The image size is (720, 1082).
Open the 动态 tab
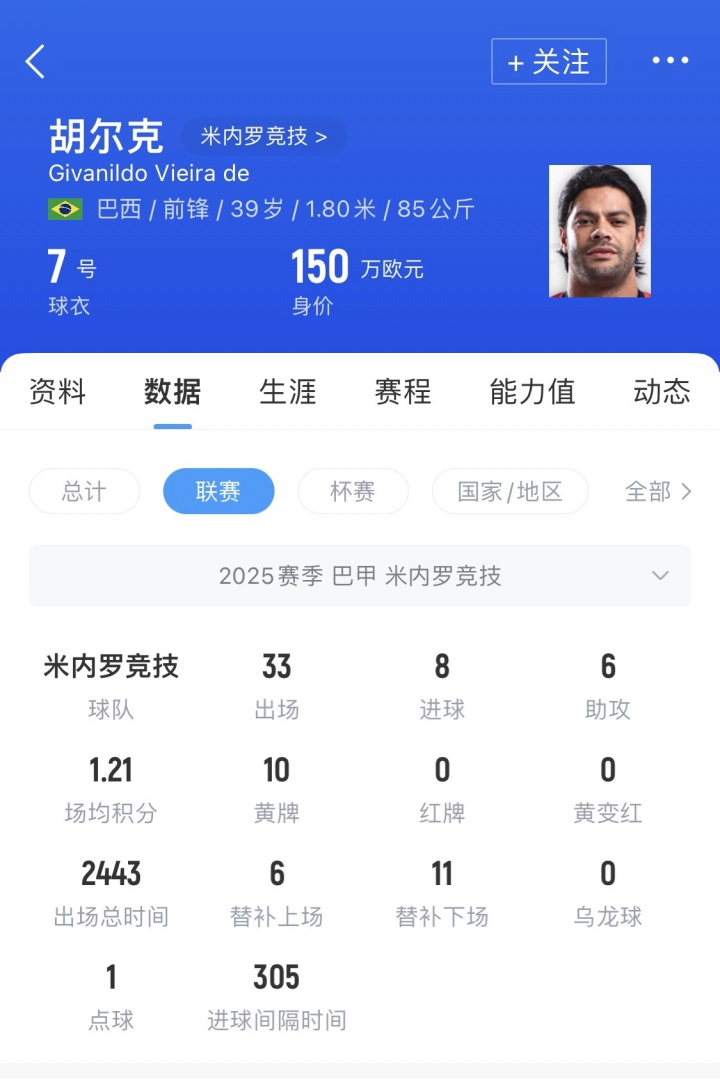click(661, 392)
